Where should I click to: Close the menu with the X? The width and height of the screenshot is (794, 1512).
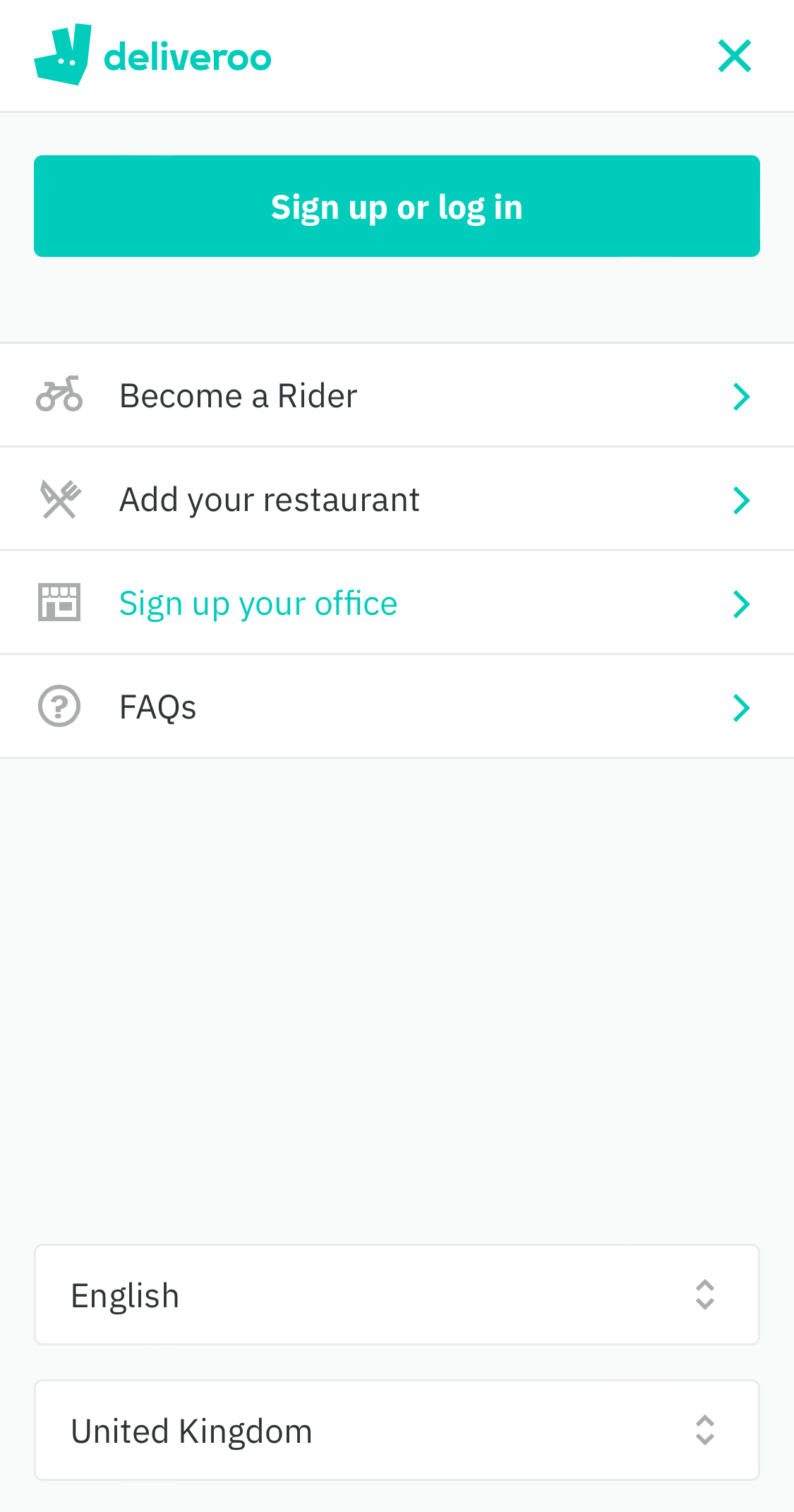point(735,55)
